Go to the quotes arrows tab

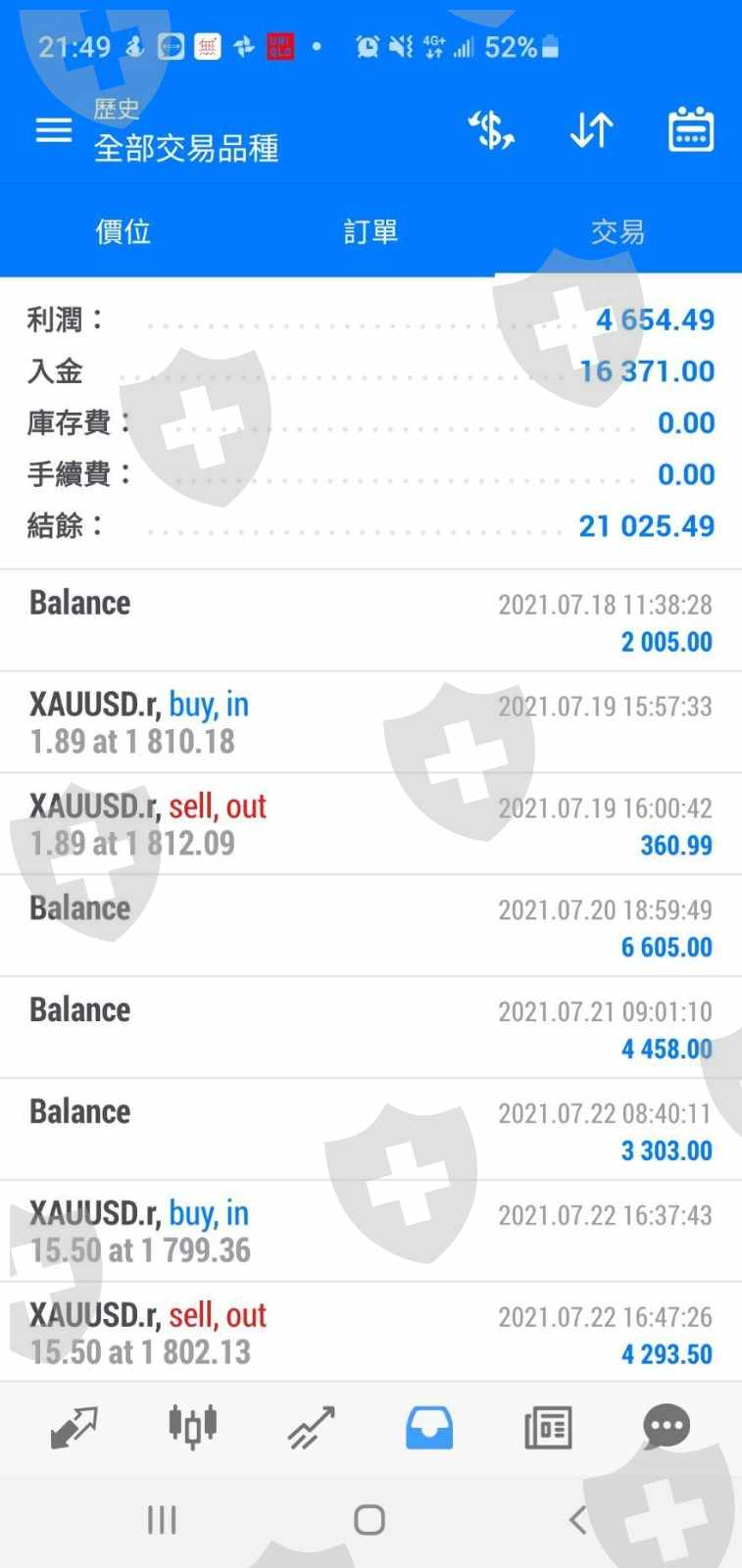pos(74,1428)
